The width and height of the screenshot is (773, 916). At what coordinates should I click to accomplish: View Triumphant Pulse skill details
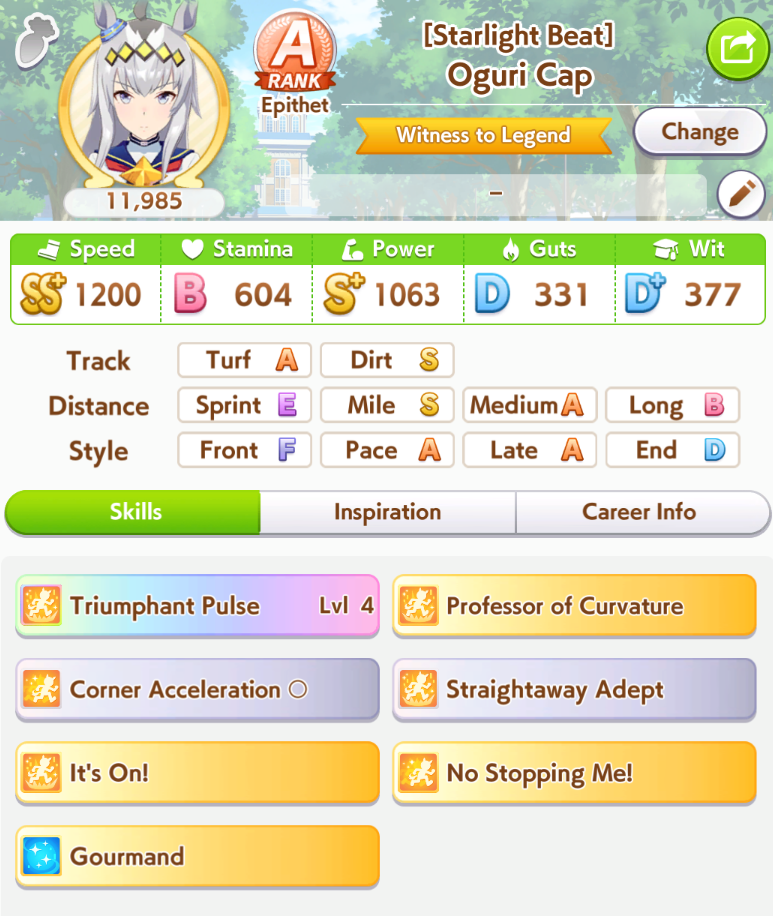coord(197,606)
